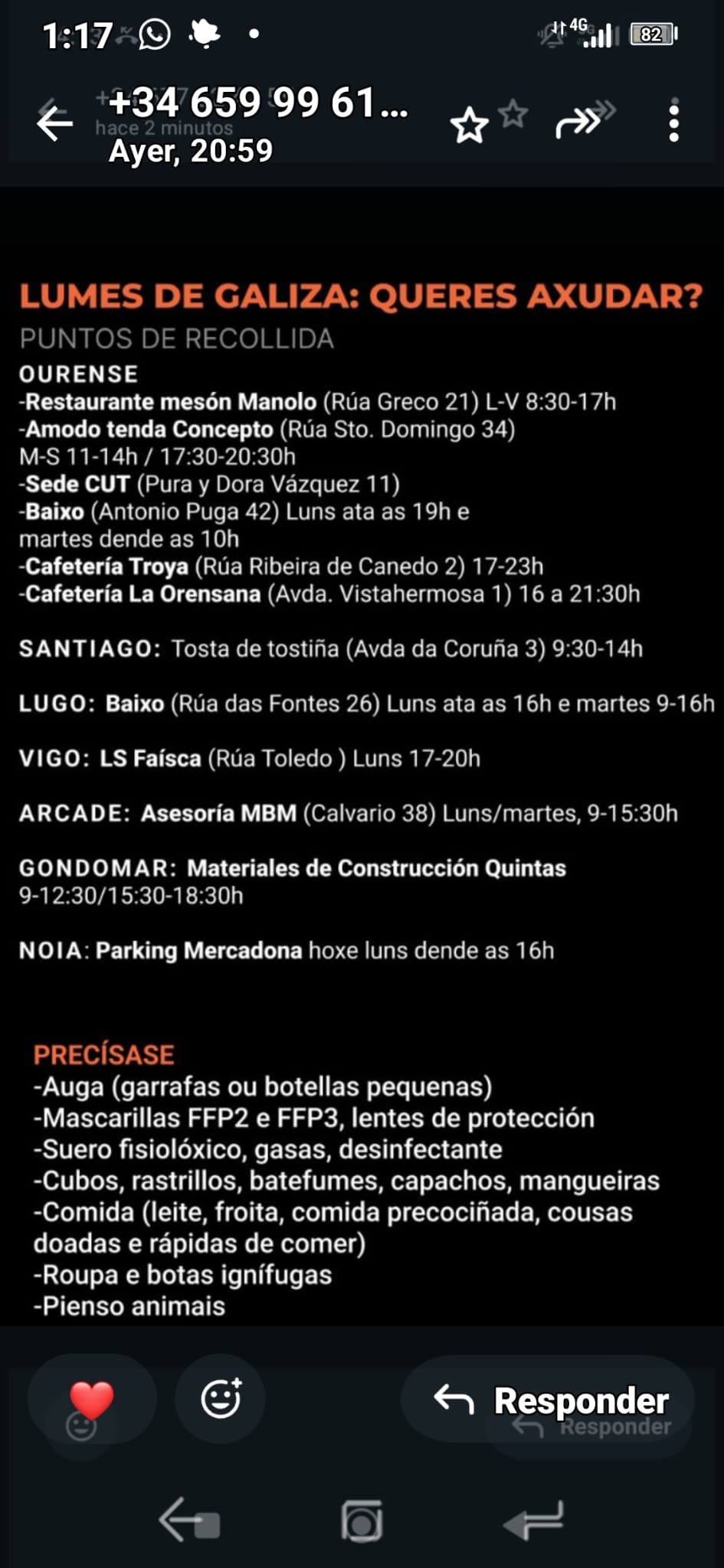Viewport: 724px width, 1568px height.
Task: Star this message
Action: [469, 126]
